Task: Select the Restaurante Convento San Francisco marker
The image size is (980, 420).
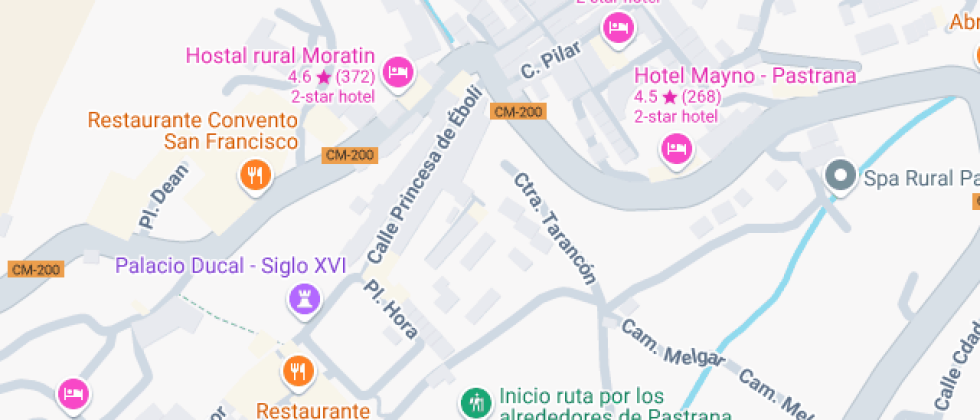Action: 257,177
